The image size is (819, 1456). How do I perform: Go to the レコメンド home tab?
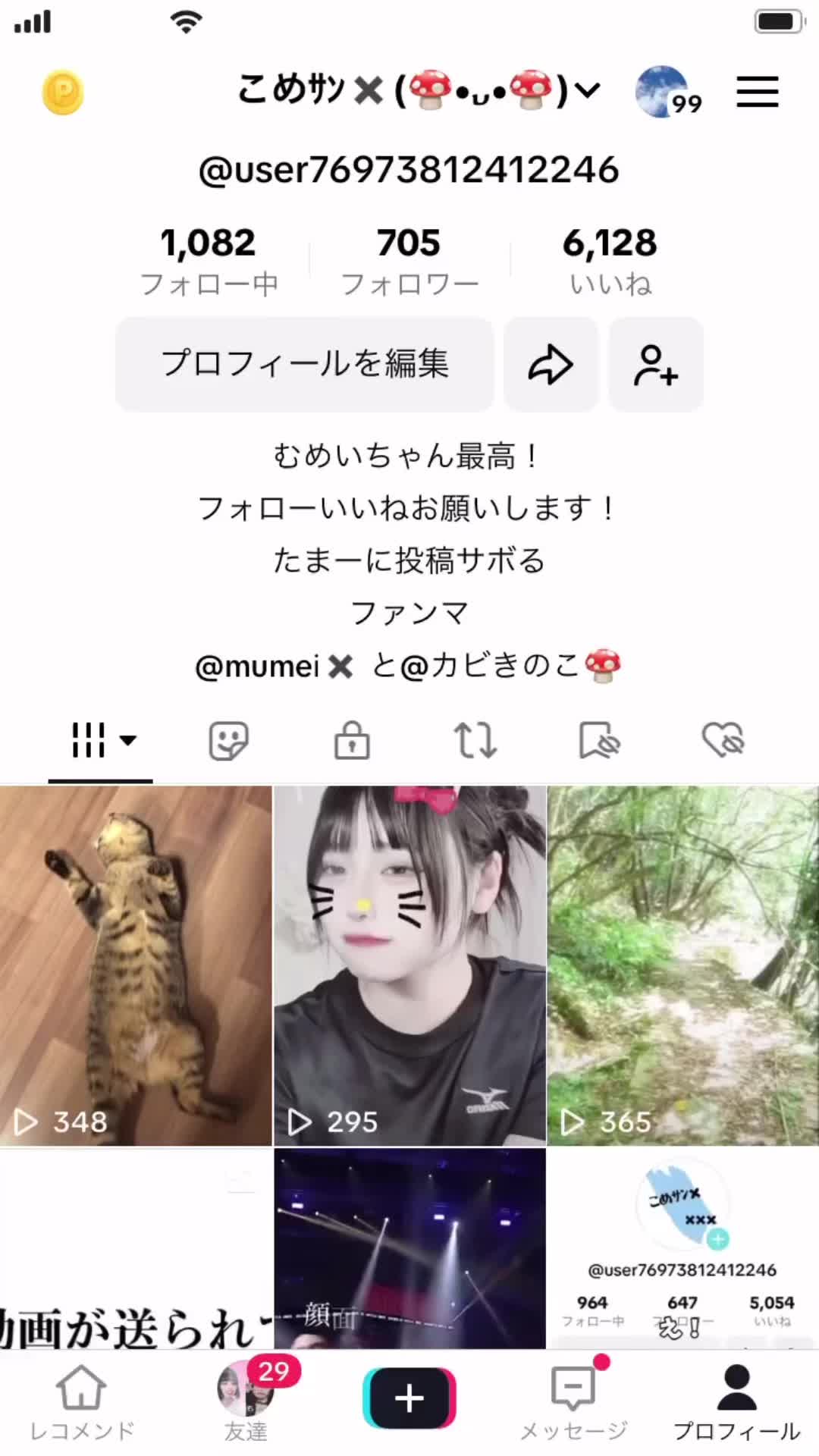pos(82,1403)
